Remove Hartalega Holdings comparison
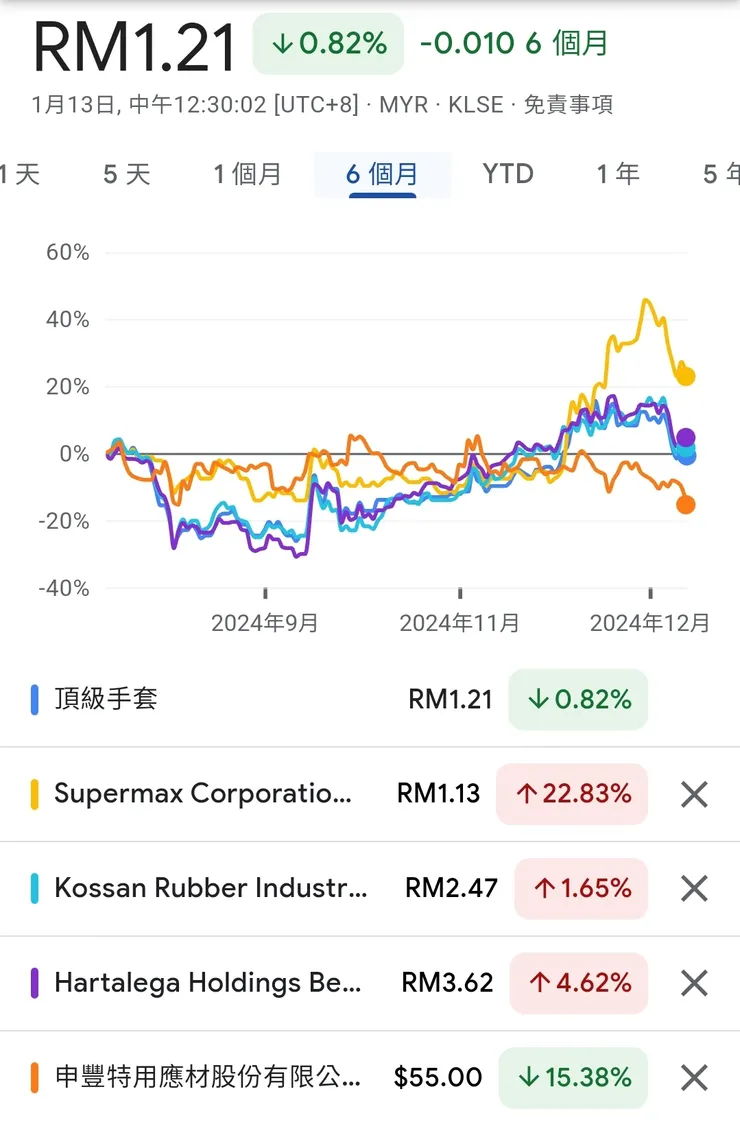Viewport: 740px width, 1122px height. point(692,983)
